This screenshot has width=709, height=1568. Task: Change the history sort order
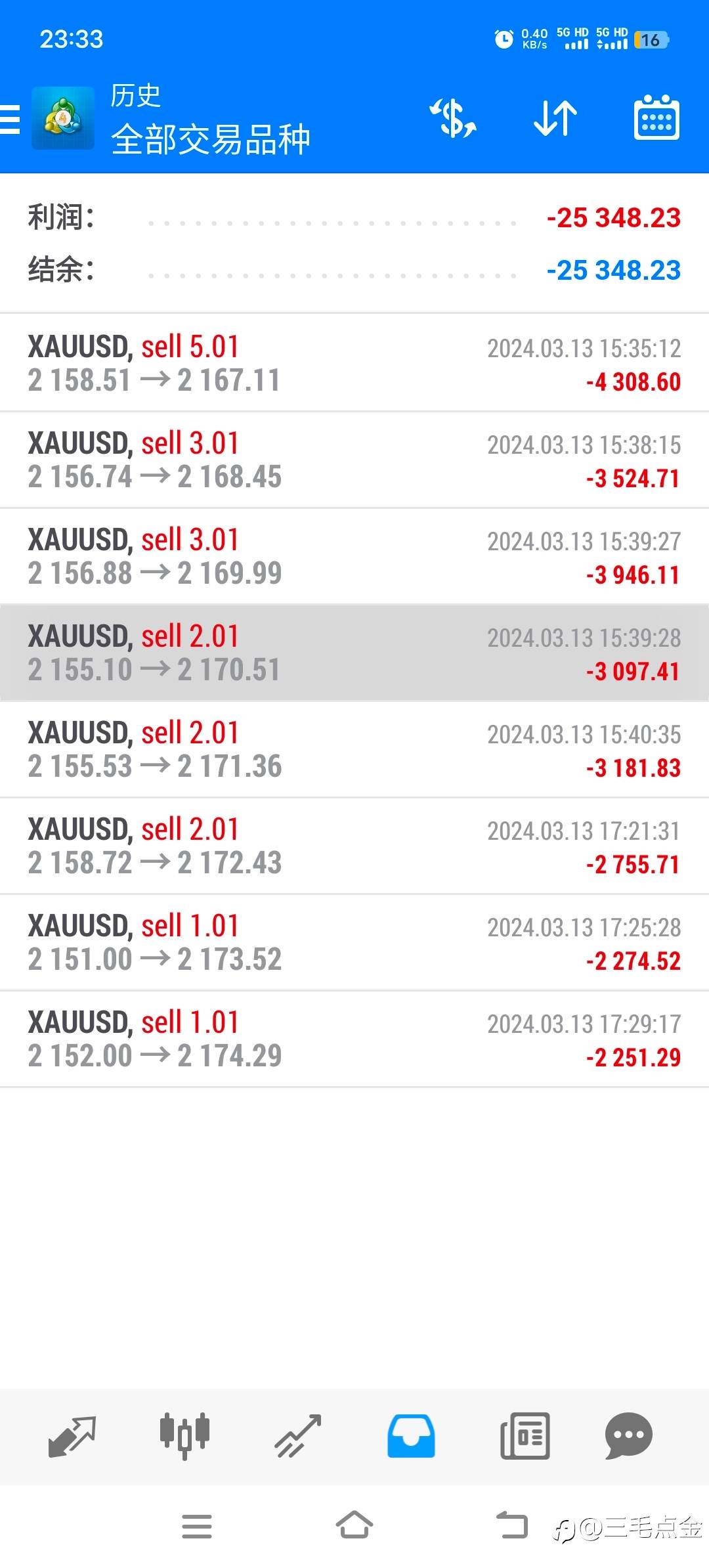(x=555, y=118)
